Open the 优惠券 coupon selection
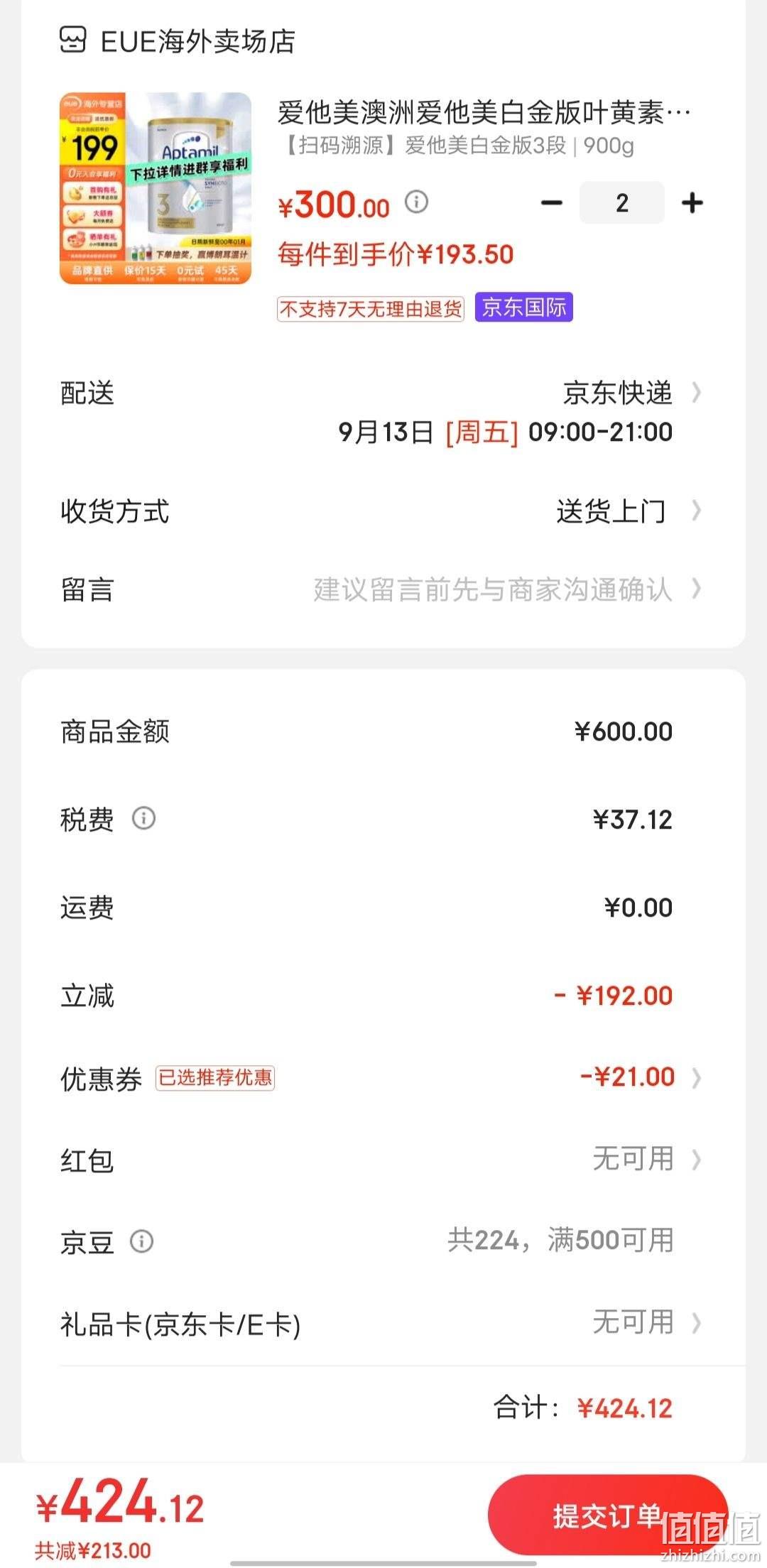767x1568 pixels. 383,1078
